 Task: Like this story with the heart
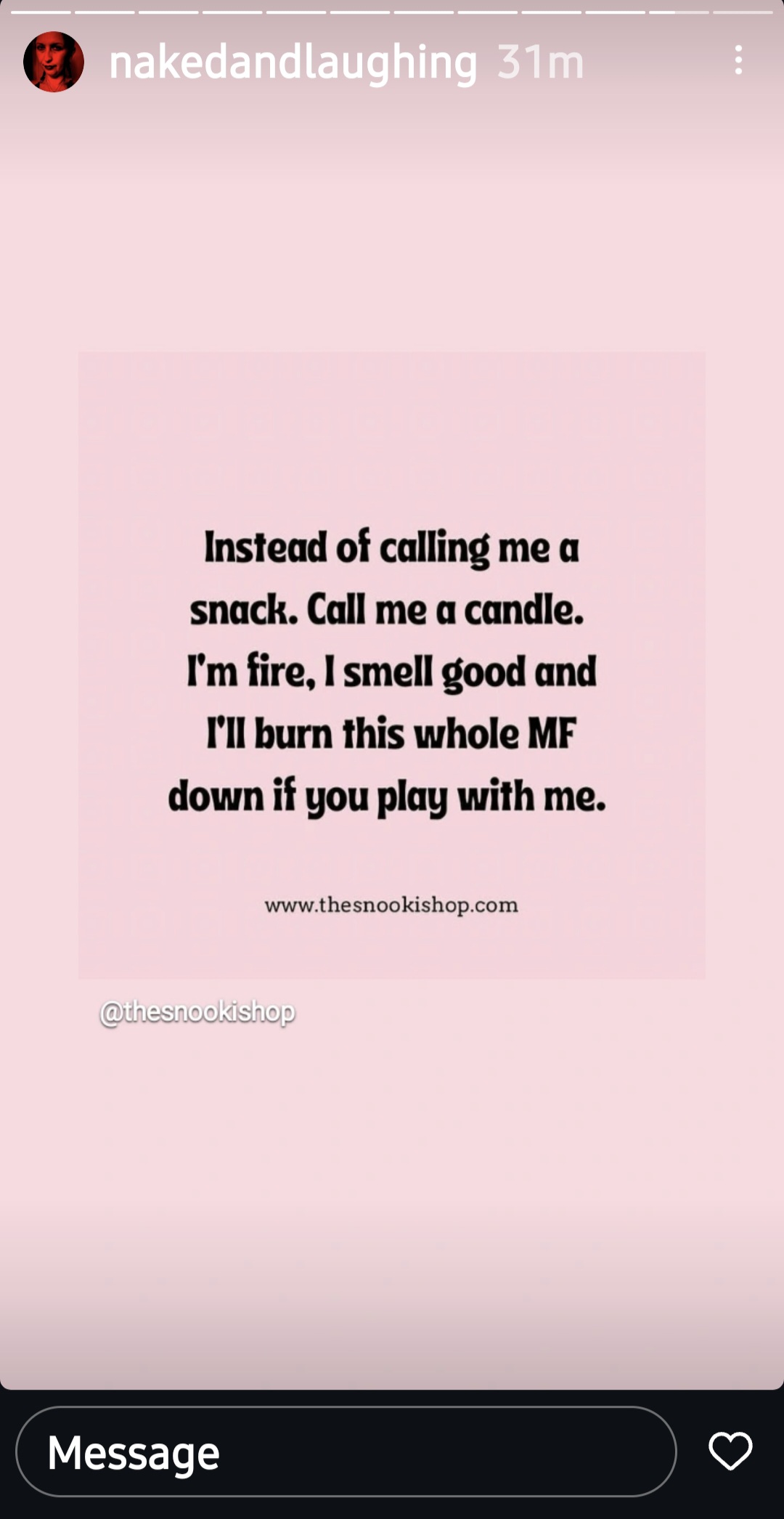click(x=730, y=1451)
